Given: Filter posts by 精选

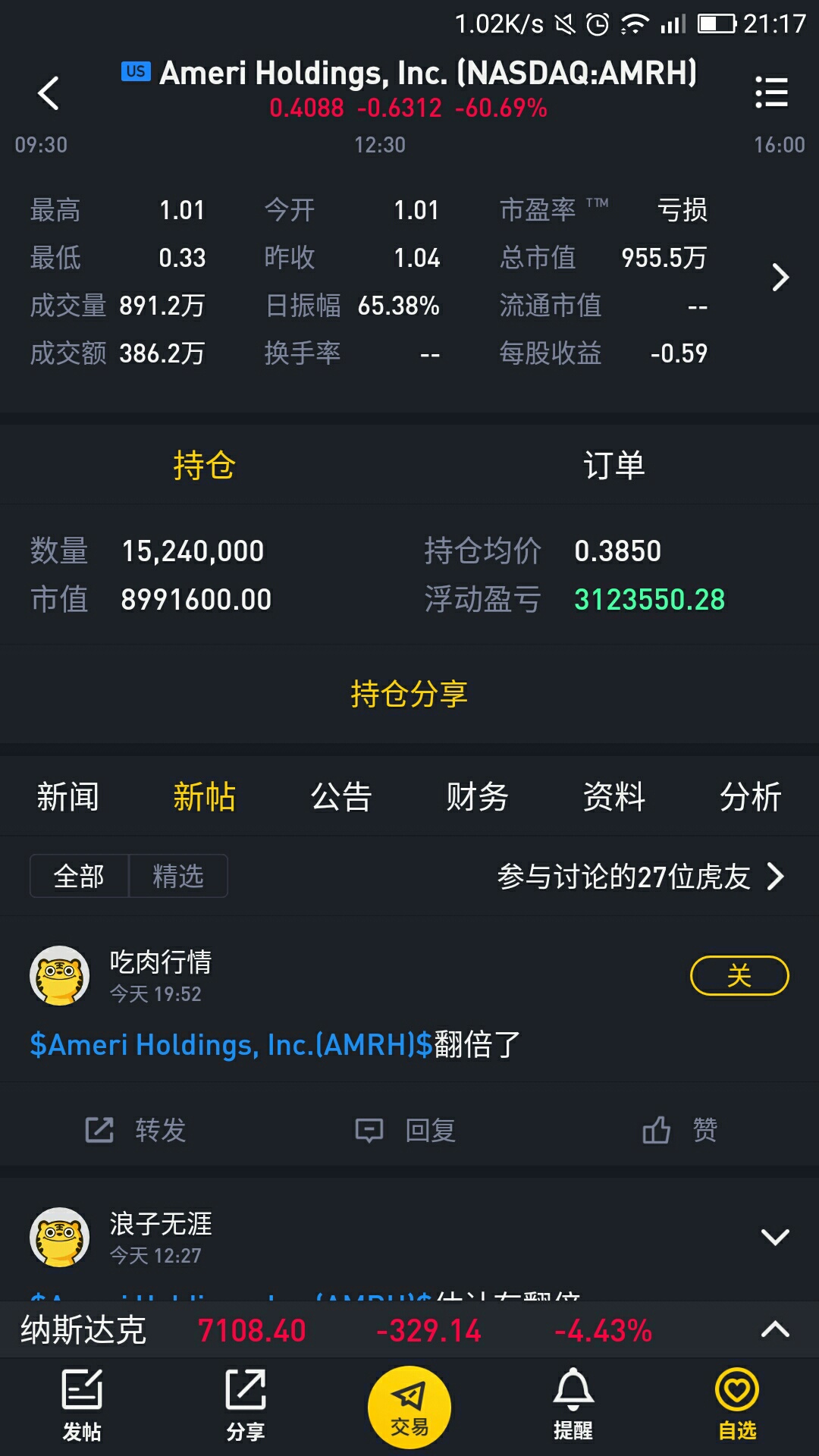Looking at the screenshot, I should [178, 876].
